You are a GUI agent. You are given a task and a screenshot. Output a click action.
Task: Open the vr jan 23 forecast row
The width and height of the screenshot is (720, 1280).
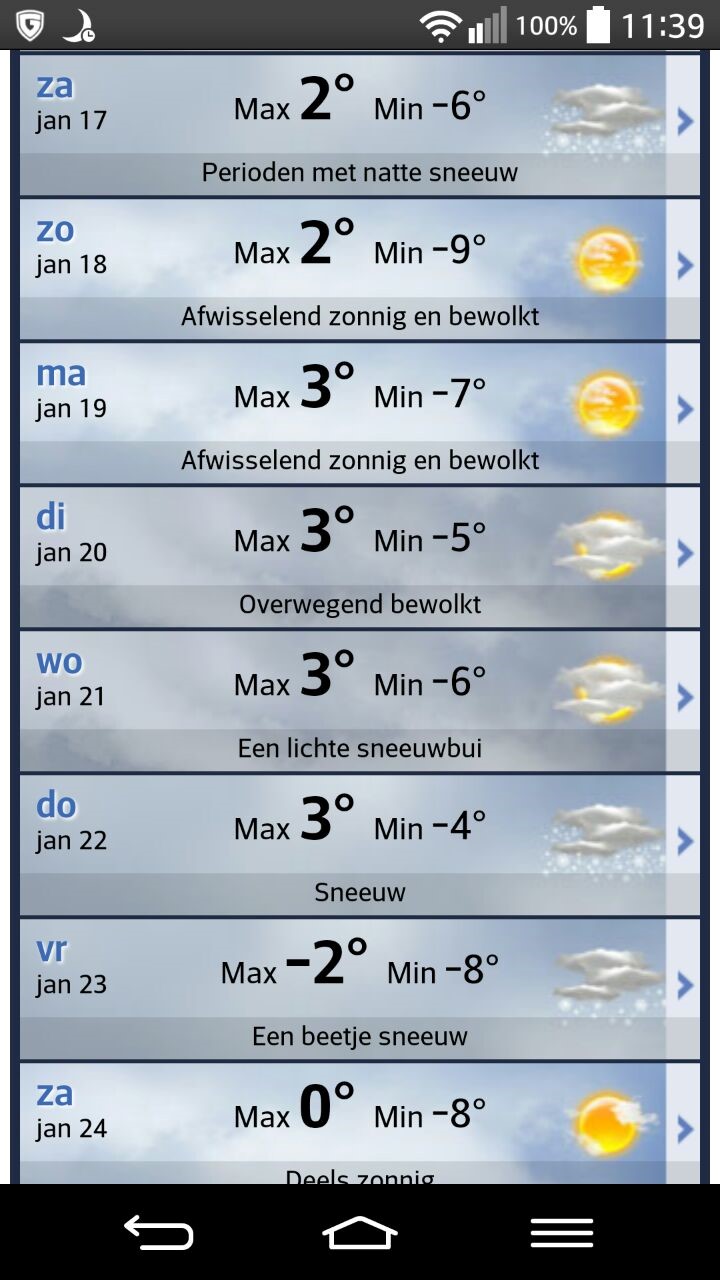(x=360, y=989)
